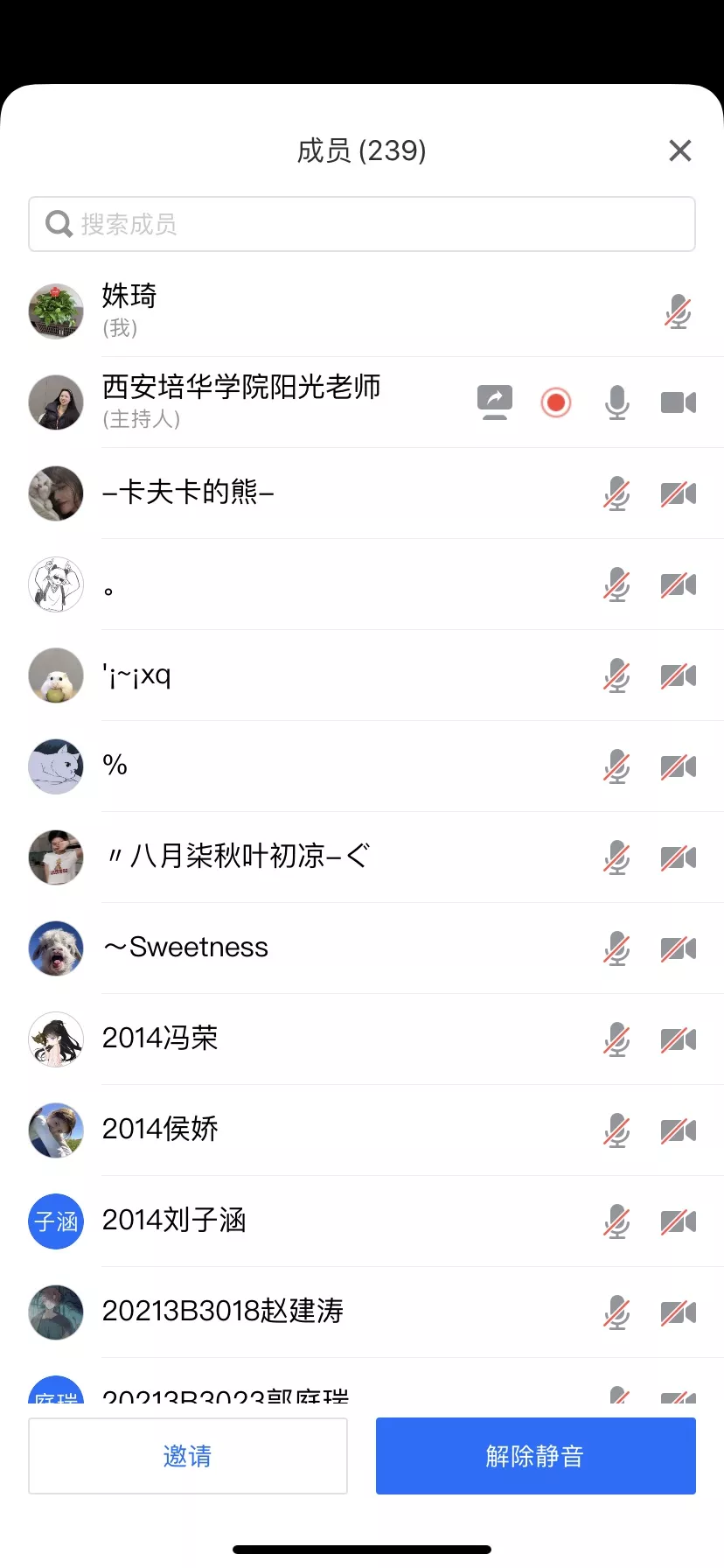Tap the muted microphone icon beside 姝琦
724x1568 pixels.
tap(678, 311)
